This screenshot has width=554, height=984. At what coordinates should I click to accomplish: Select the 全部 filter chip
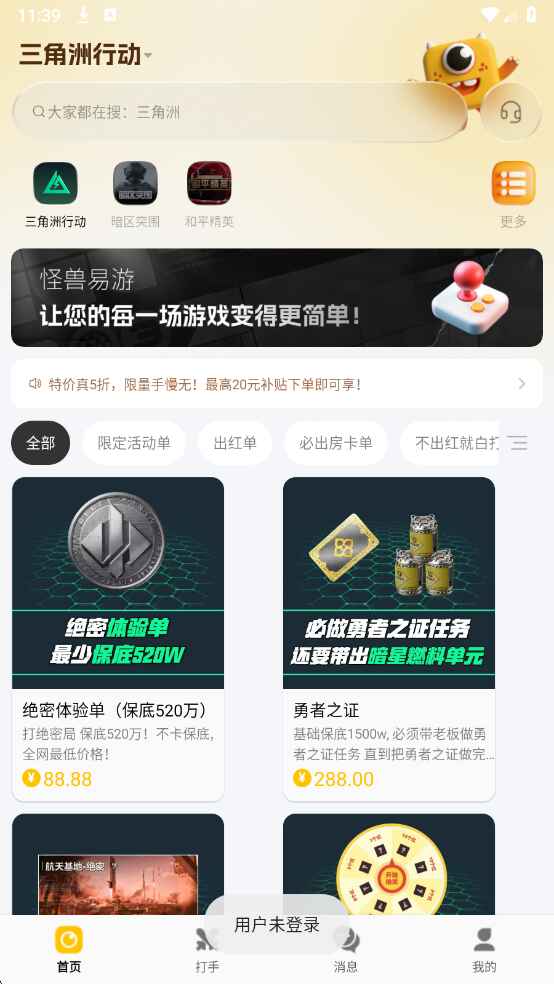41,443
